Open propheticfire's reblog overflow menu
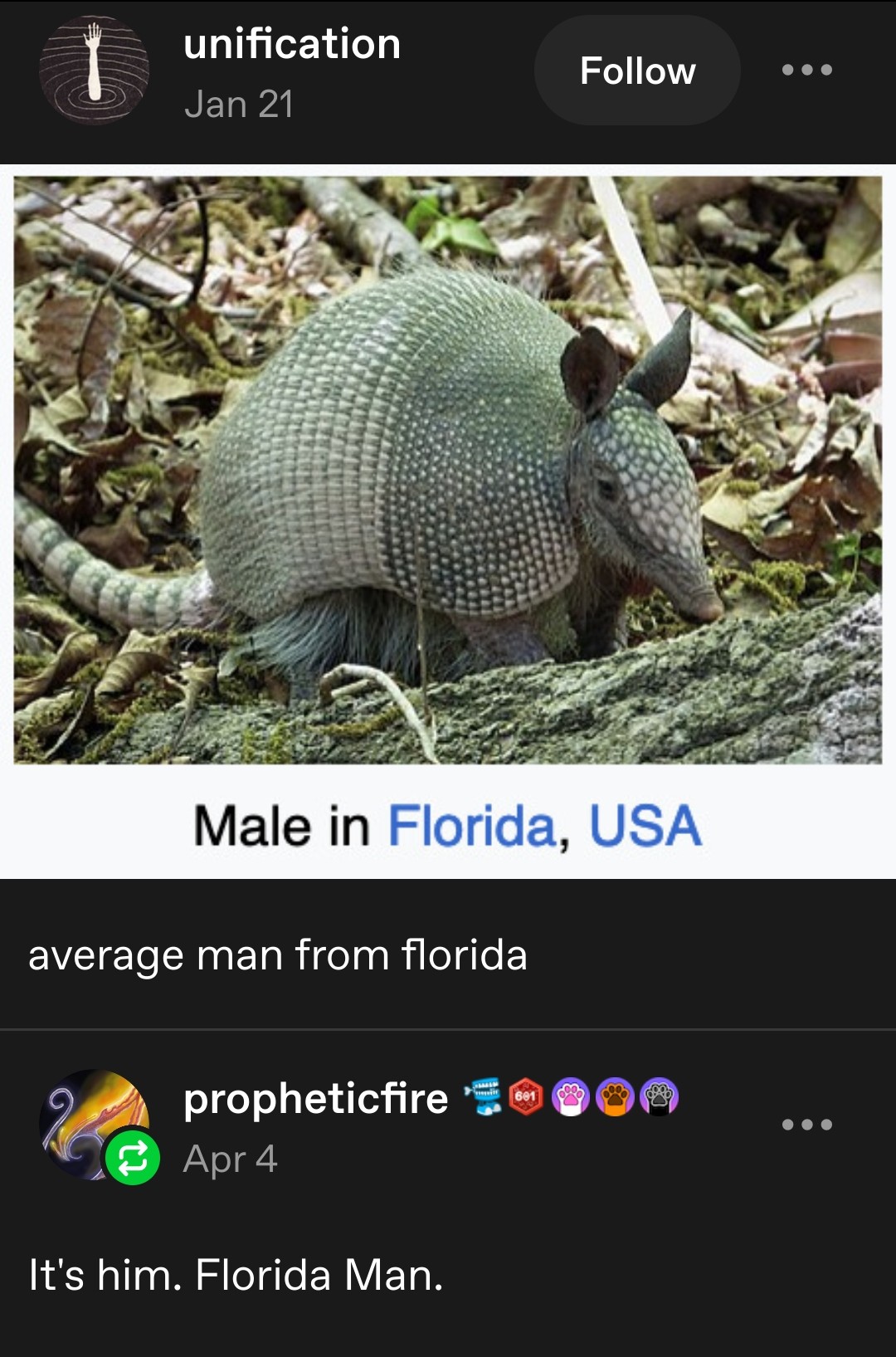Screen dimensions: 896x1357 tap(806, 1125)
